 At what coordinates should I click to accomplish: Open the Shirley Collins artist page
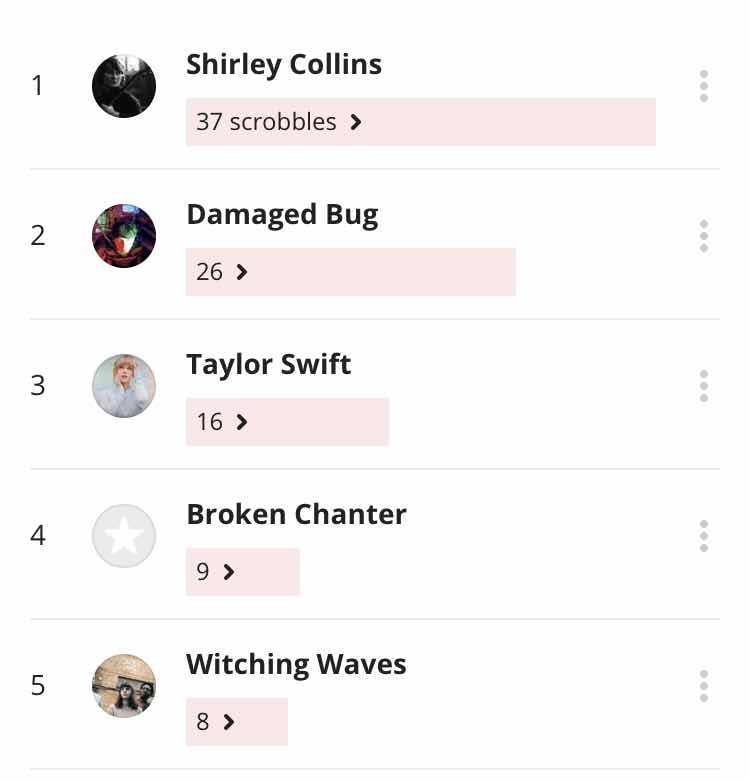tap(284, 64)
